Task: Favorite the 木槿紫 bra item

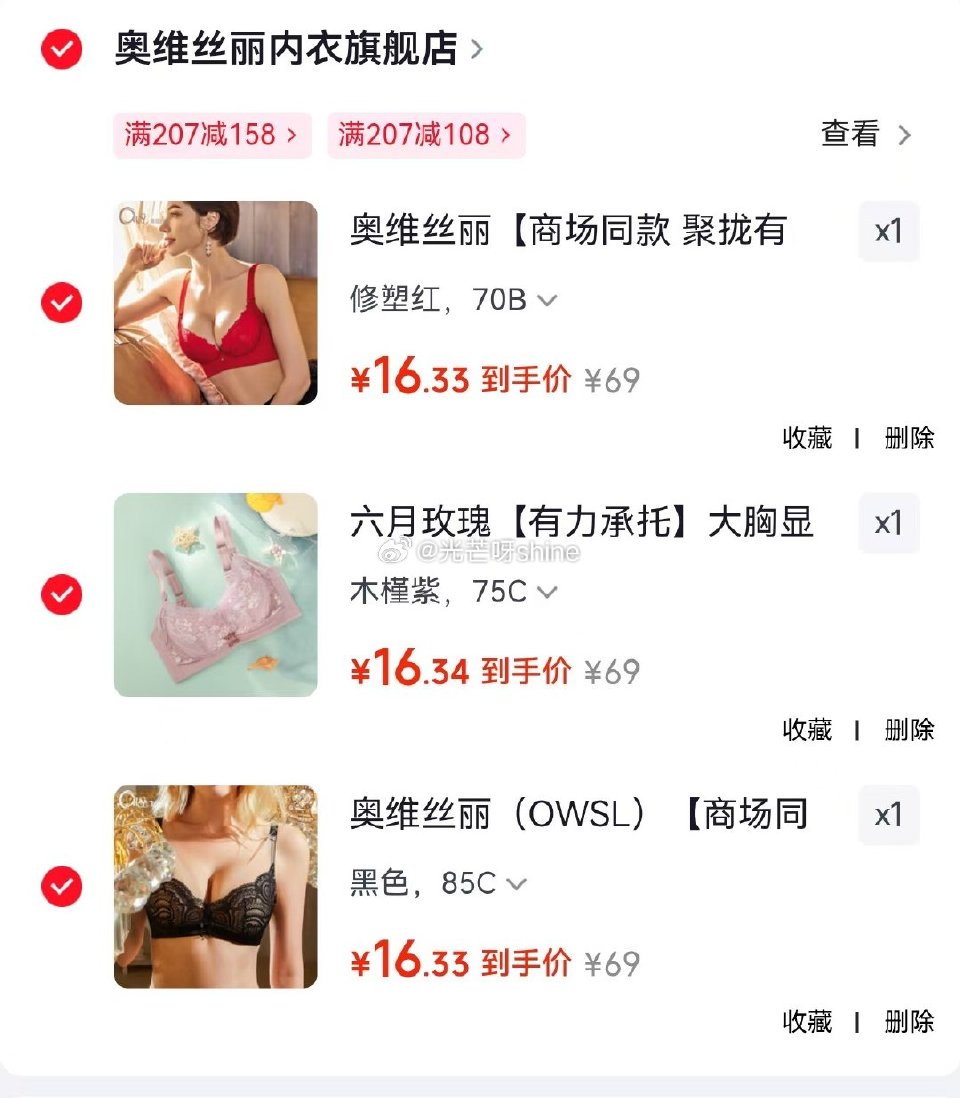Action: (806, 730)
